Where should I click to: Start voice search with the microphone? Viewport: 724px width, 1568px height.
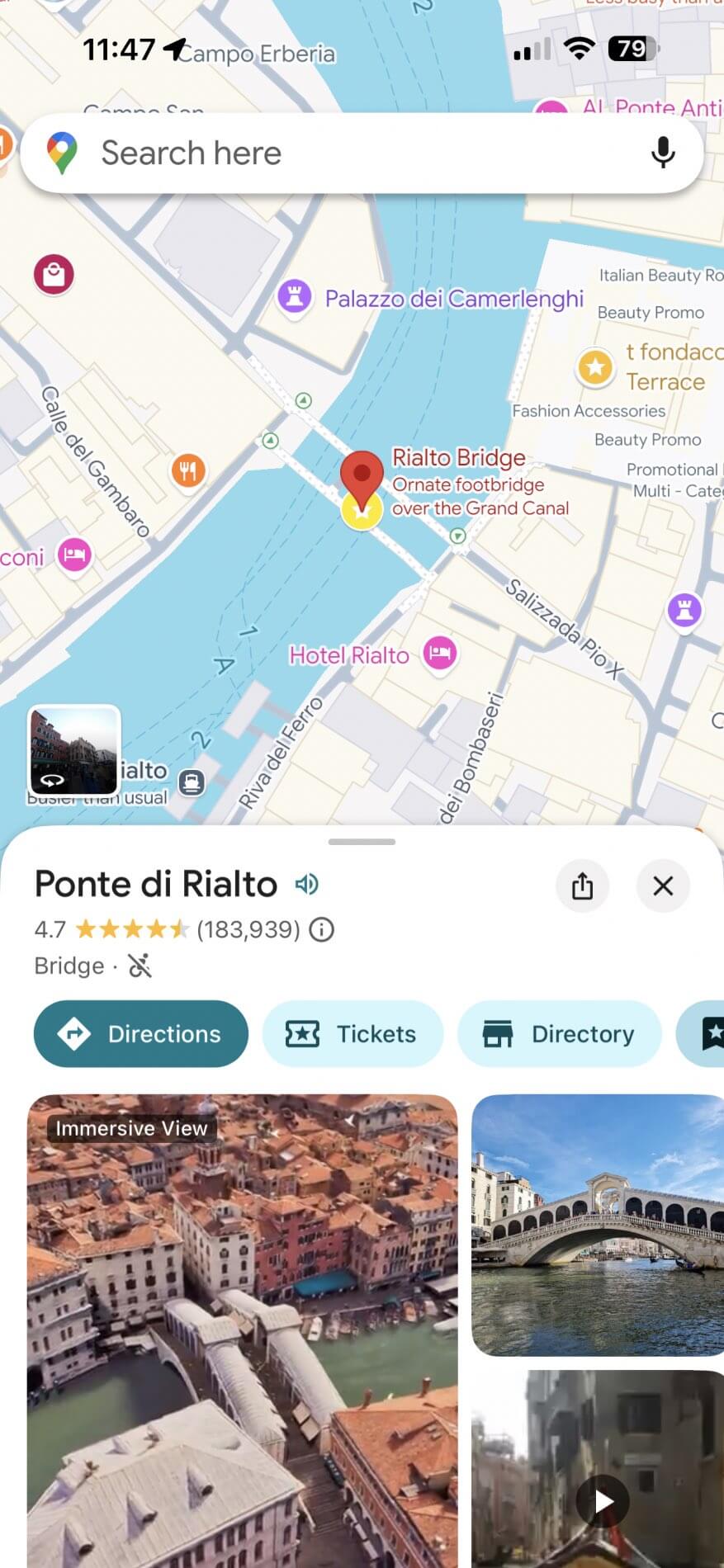coord(663,153)
